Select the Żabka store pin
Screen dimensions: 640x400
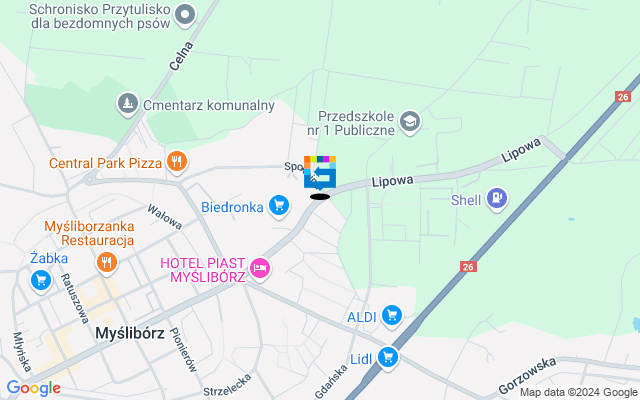(x=40, y=279)
